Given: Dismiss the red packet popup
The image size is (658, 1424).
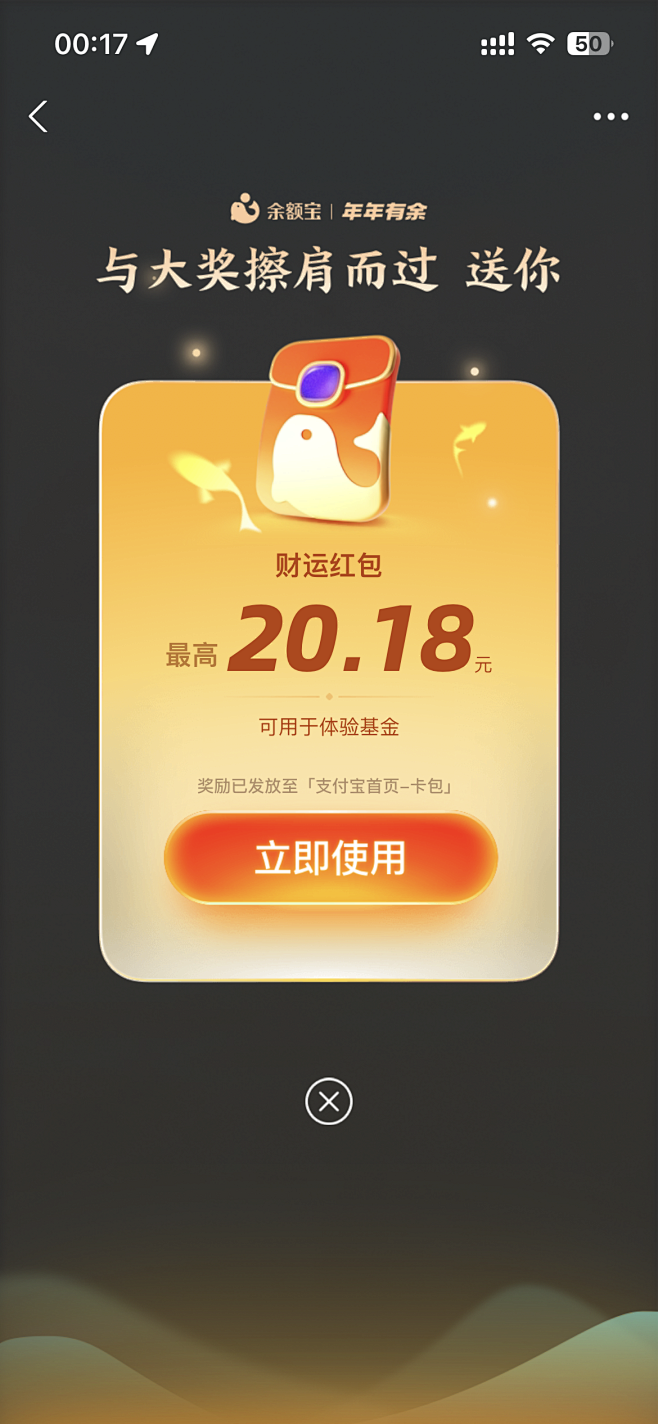Looking at the screenshot, I should [x=329, y=1102].
